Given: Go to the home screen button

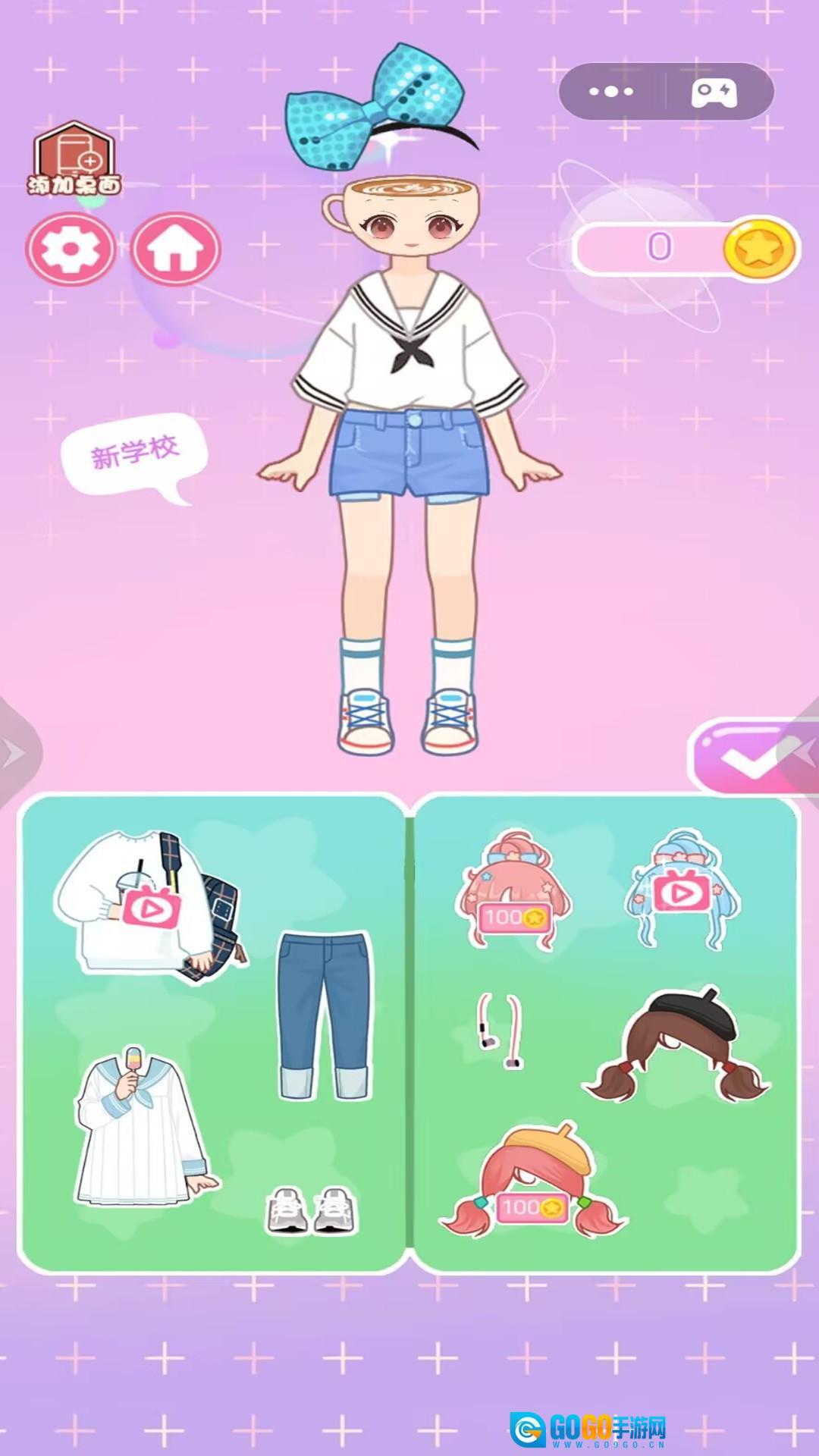Looking at the screenshot, I should pyautogui.click(x=176, y=249).
